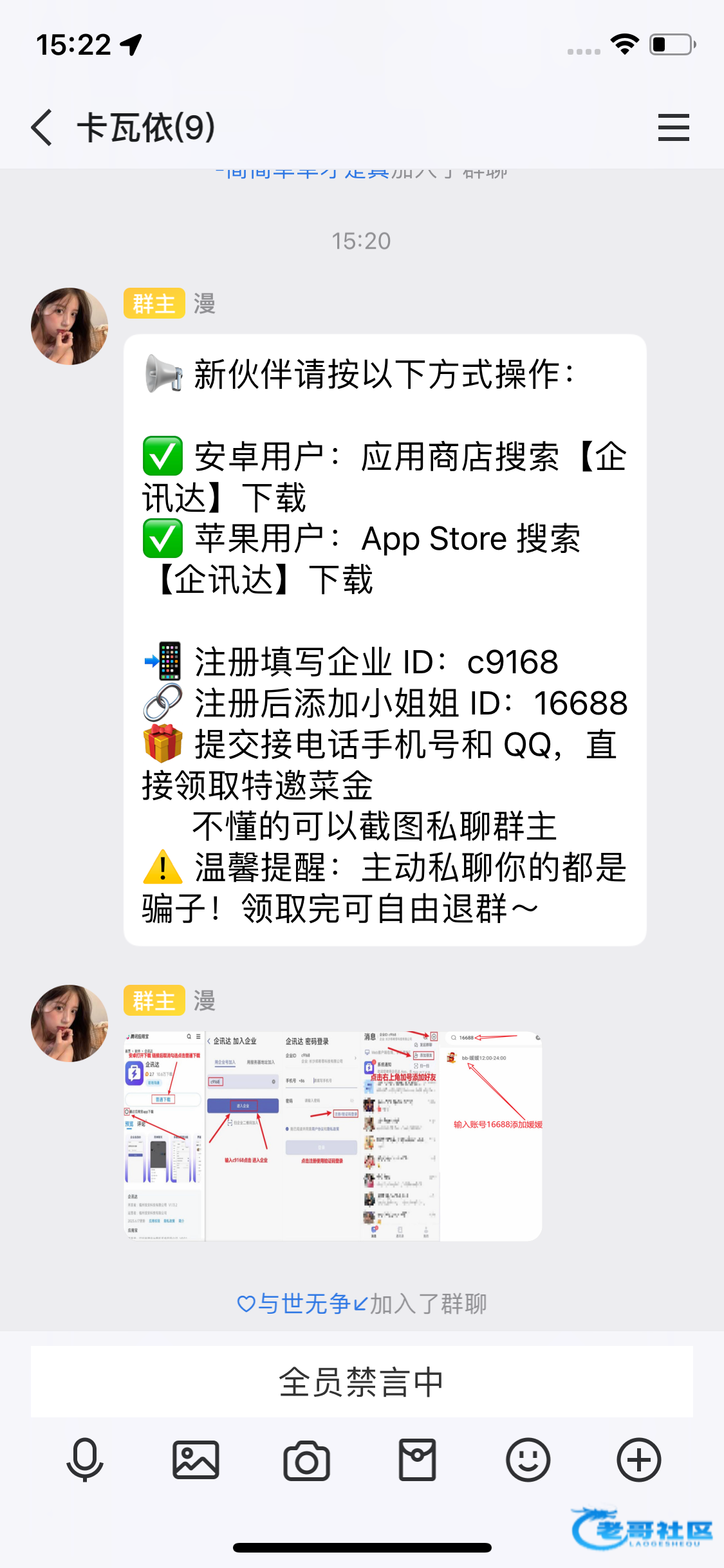Open the red envelope icon
This screenshot has height=1568, width=724.
[417, 1460]
